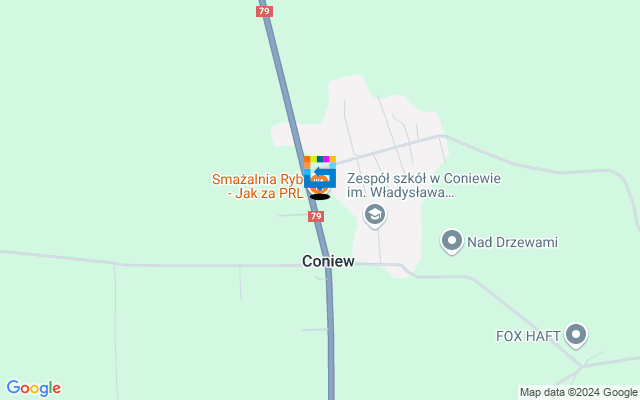Image resolution: width=640 pixels, height=400 pixels.
Task: Tap the Google logo link
Action: (x=33, y=388)
